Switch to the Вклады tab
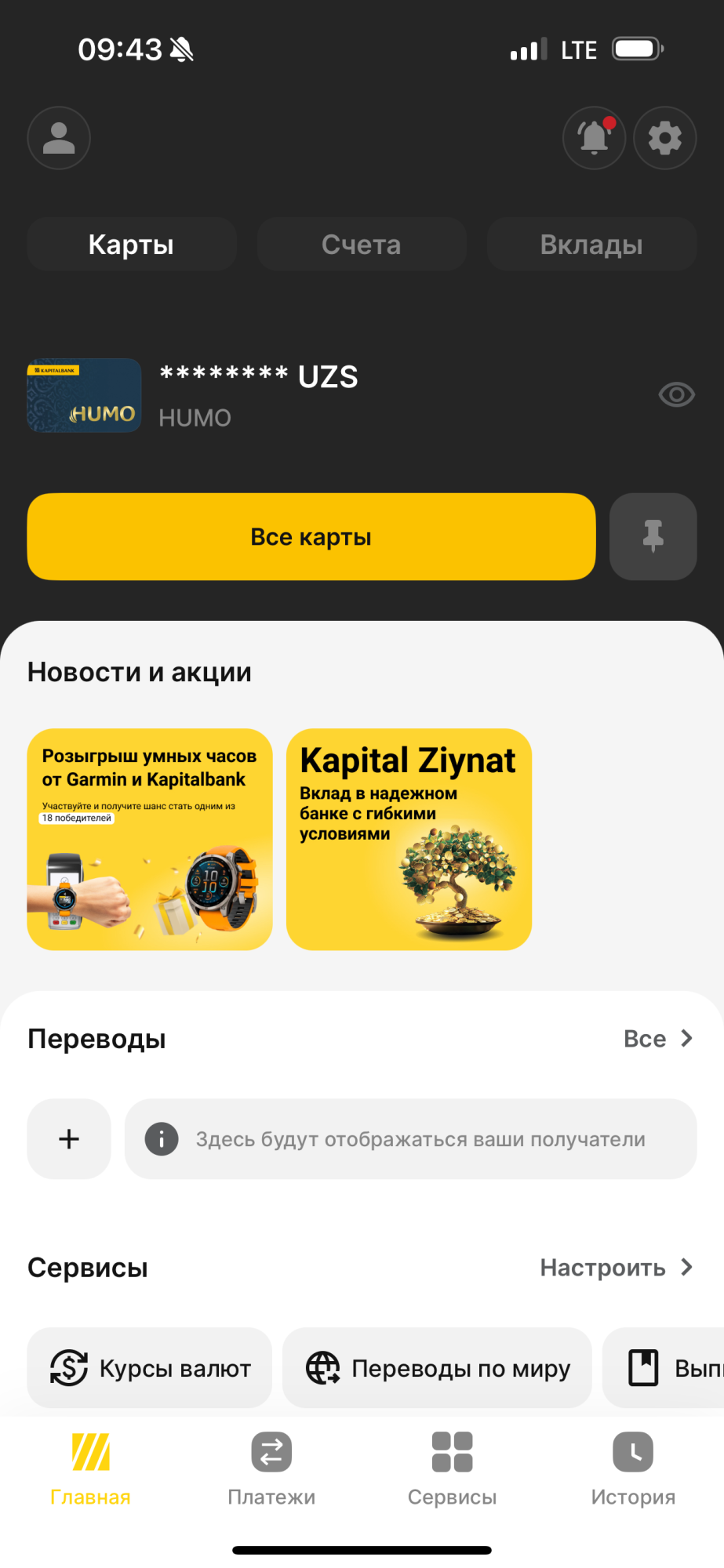The height and width of the screenshot is (1568, 724). pos(592,245)
